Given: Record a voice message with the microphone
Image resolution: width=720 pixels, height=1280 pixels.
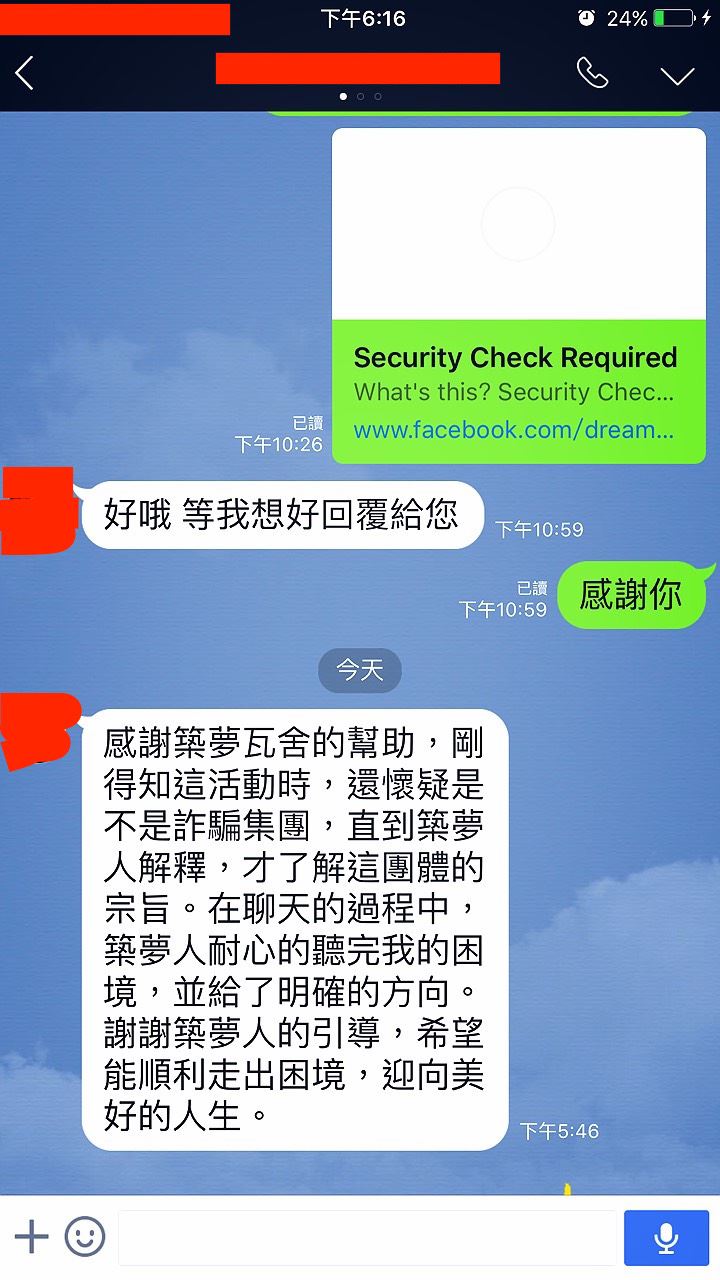Looking at the screenshot, I should (x=666, y=1238).
